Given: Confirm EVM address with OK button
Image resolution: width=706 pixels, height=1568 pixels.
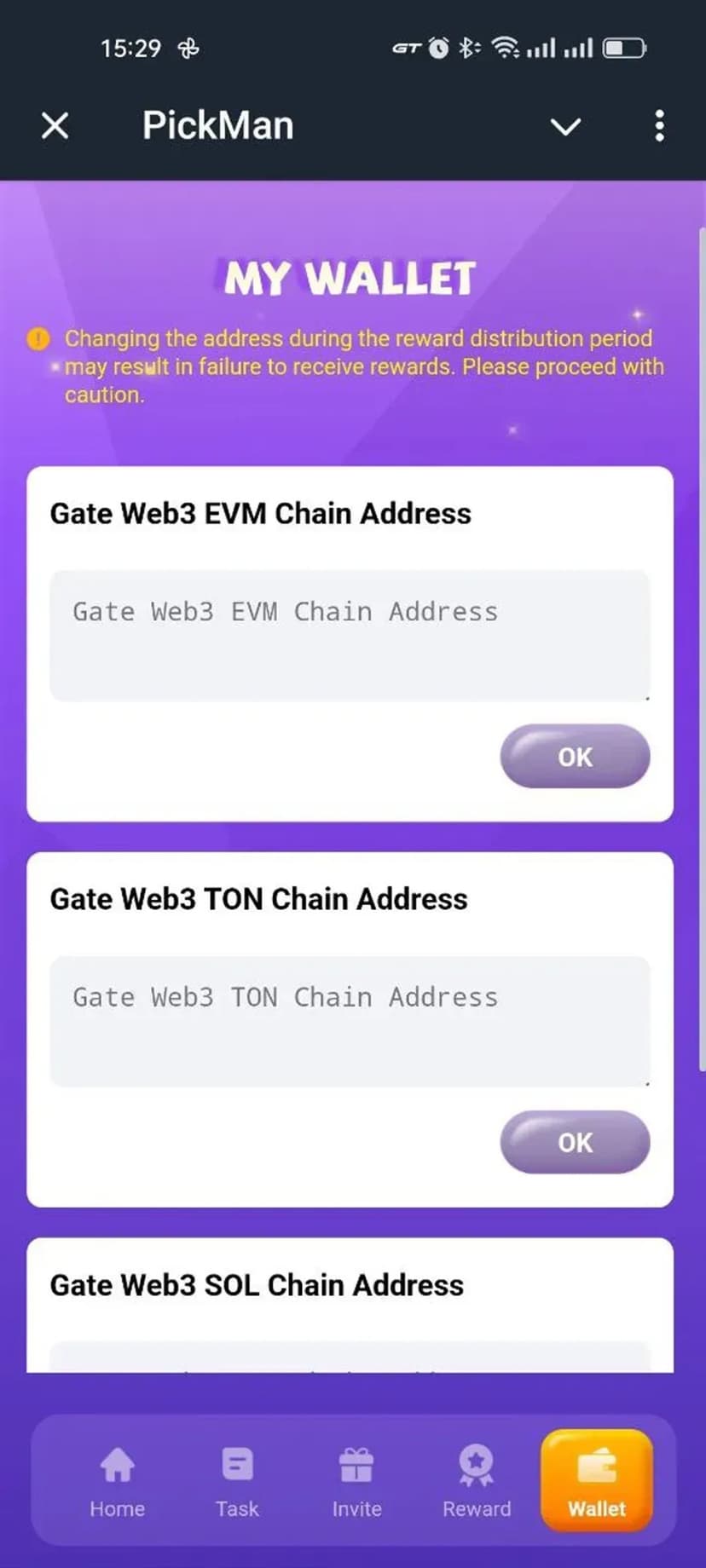Looking at the screenshot, I should pos(575,757).
